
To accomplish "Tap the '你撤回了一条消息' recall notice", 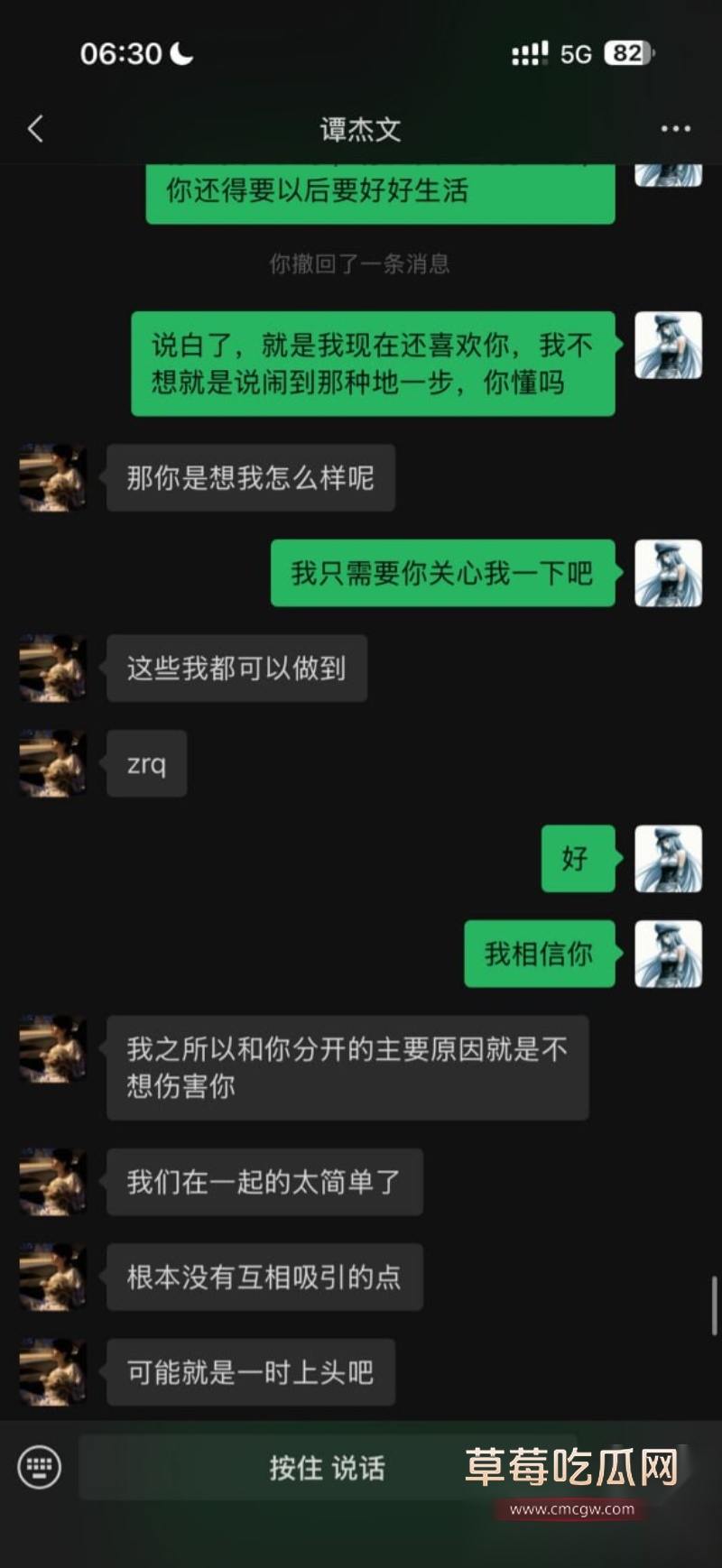I will point(361,264).
